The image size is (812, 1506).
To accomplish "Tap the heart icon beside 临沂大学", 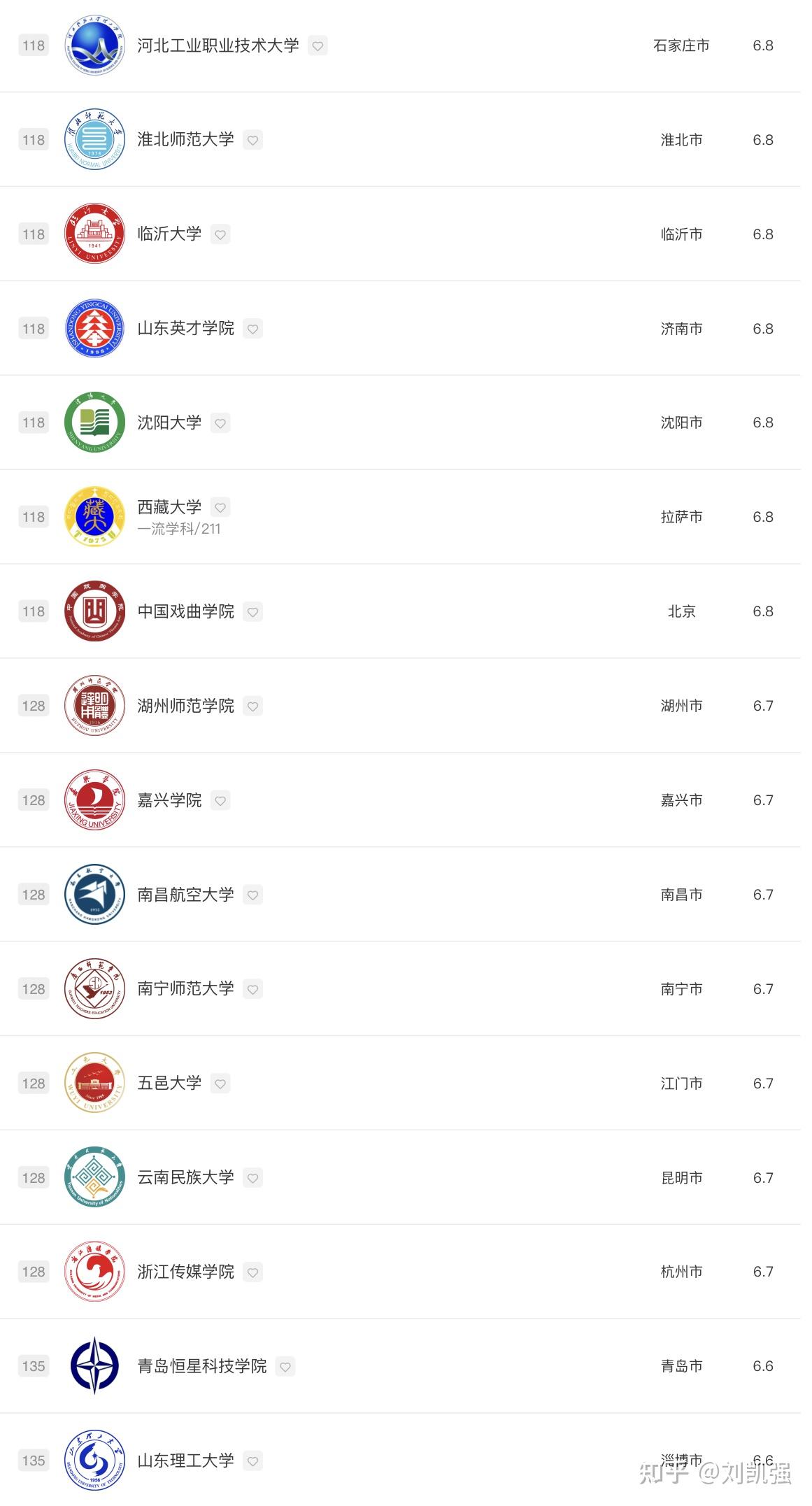I will (x=220, y=234).
